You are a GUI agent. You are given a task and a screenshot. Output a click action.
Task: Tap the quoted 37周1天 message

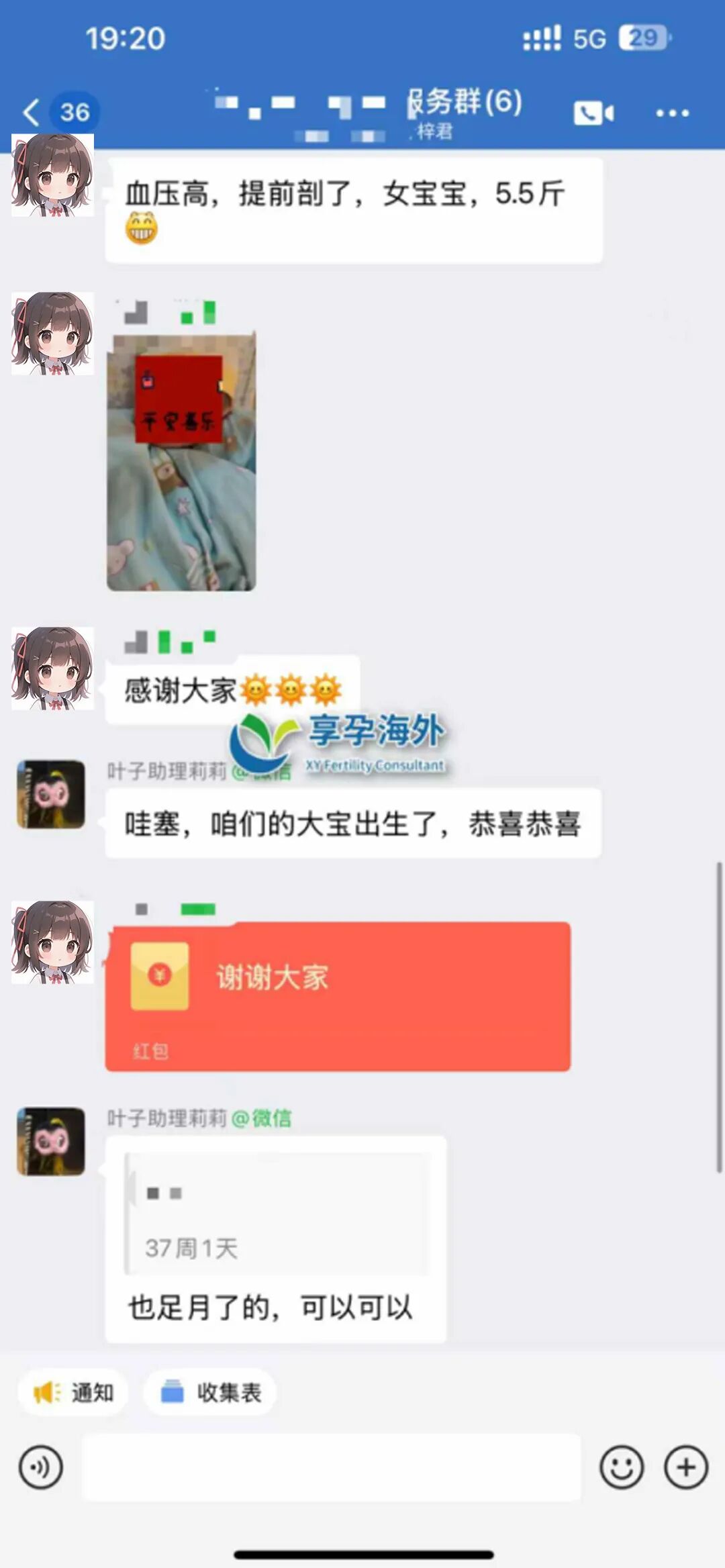click(x=276, y=1214)
